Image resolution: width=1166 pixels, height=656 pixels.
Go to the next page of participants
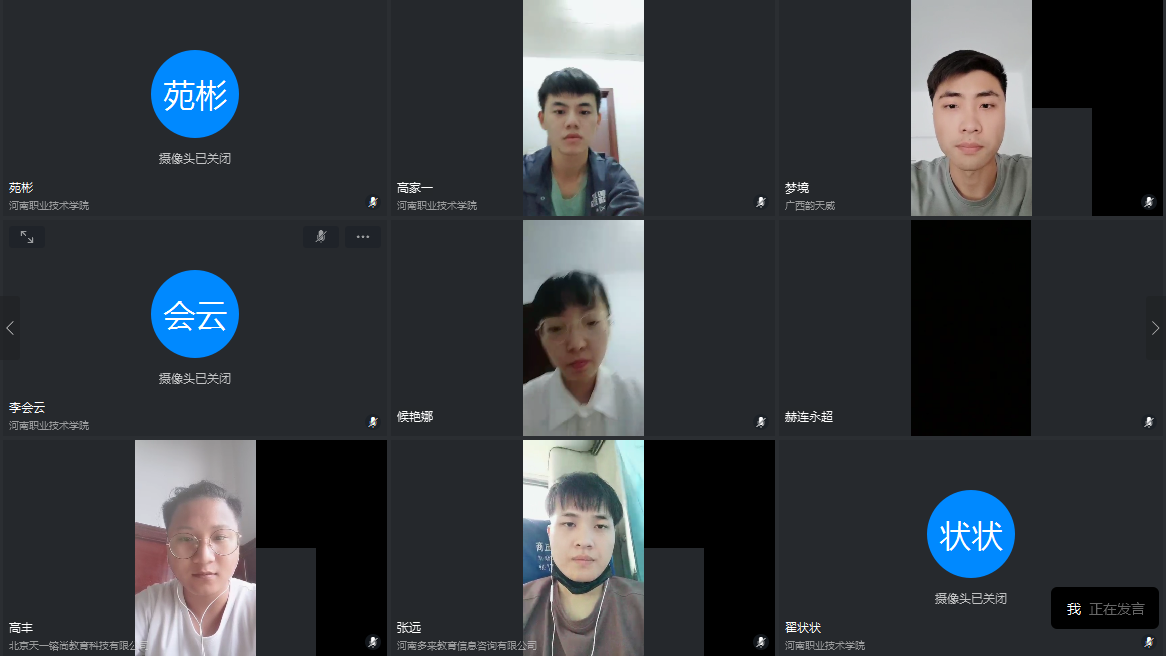[1155, 328]
